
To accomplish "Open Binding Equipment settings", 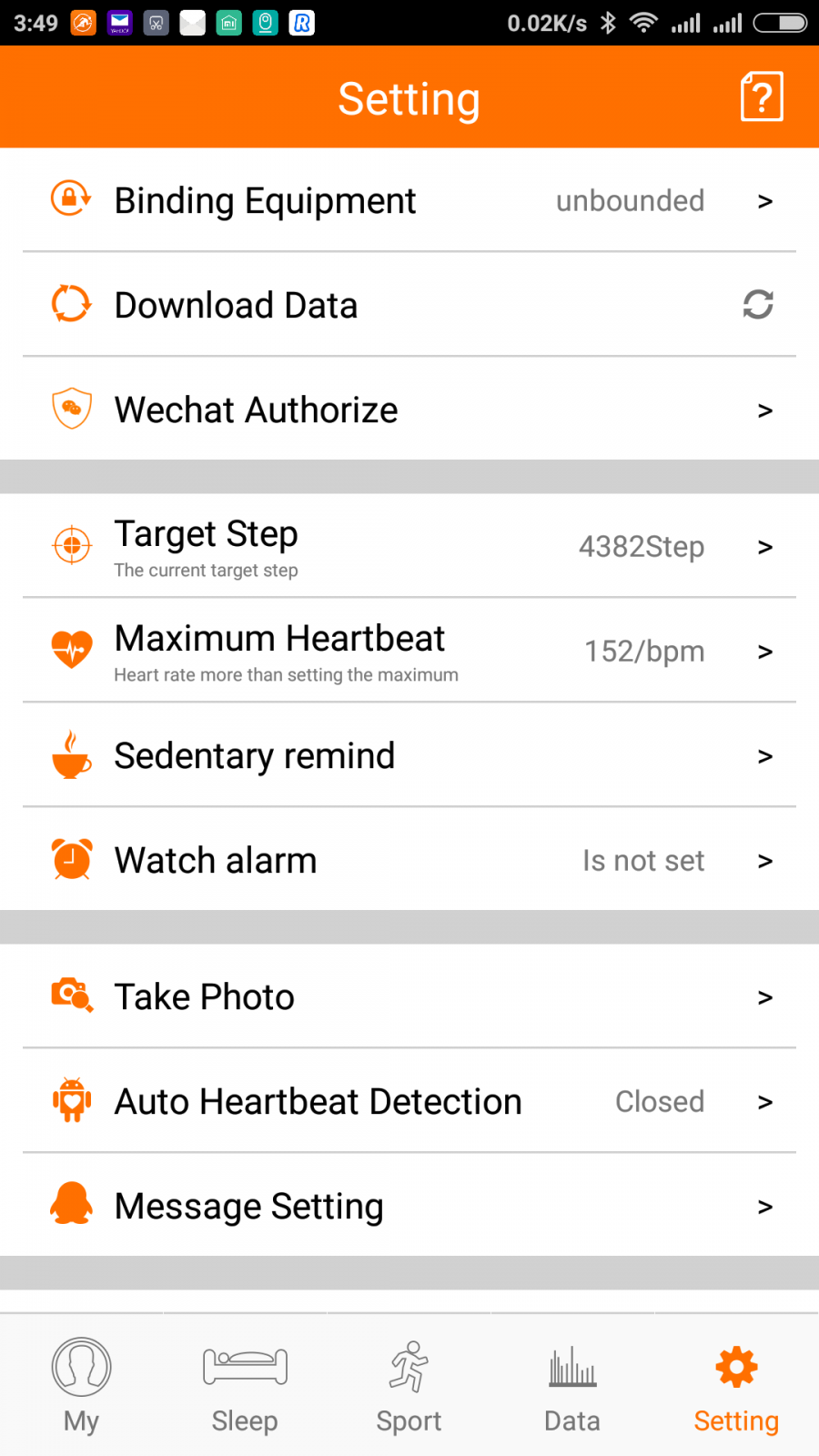I will point(409,200).
